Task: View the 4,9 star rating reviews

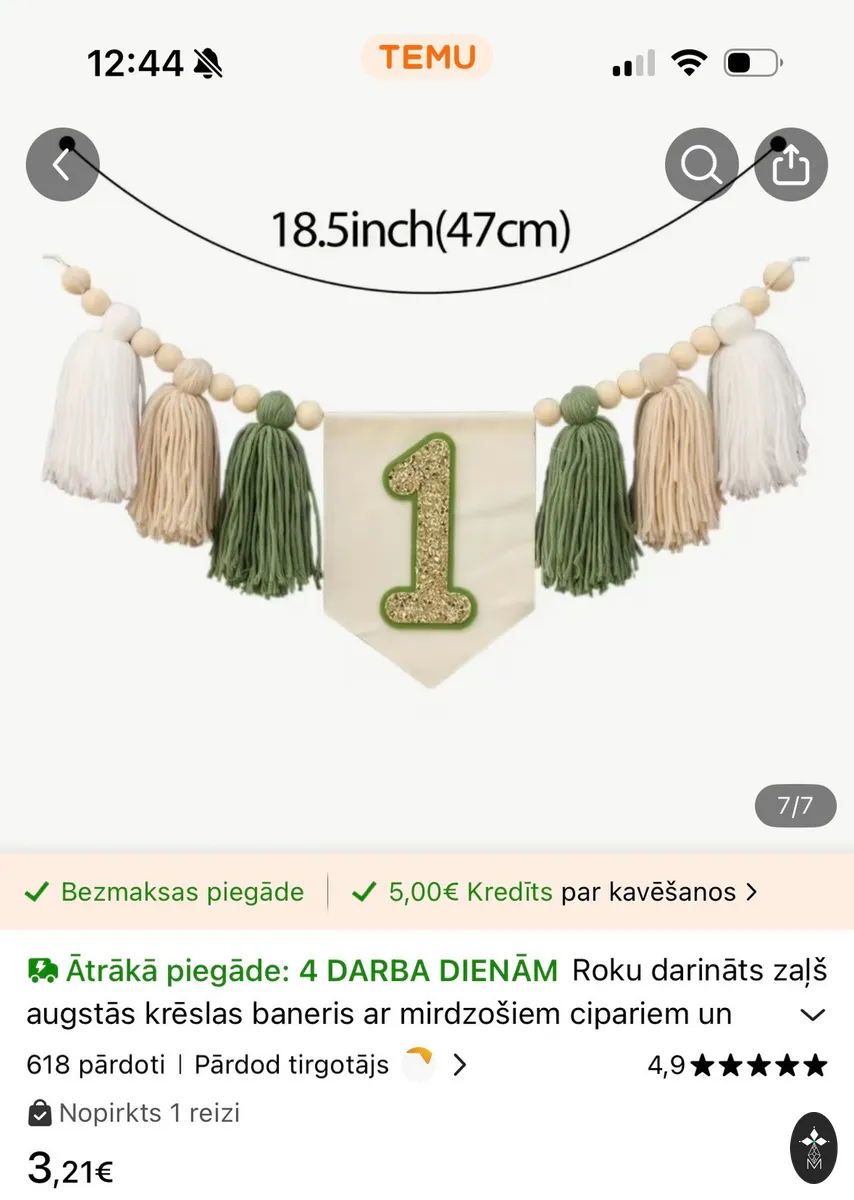Action: click(x=738, y=1065)
